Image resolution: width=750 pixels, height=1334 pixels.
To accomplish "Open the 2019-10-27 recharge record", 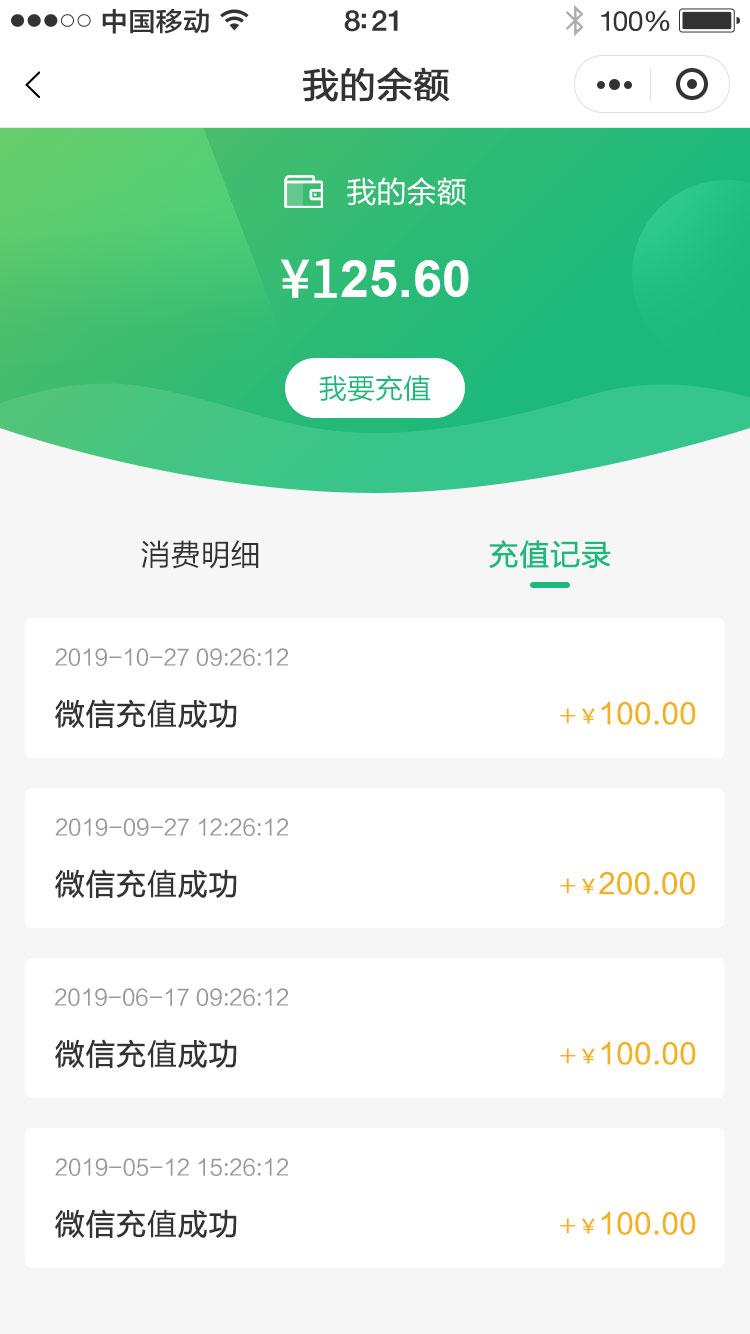I will pos(375,688).
